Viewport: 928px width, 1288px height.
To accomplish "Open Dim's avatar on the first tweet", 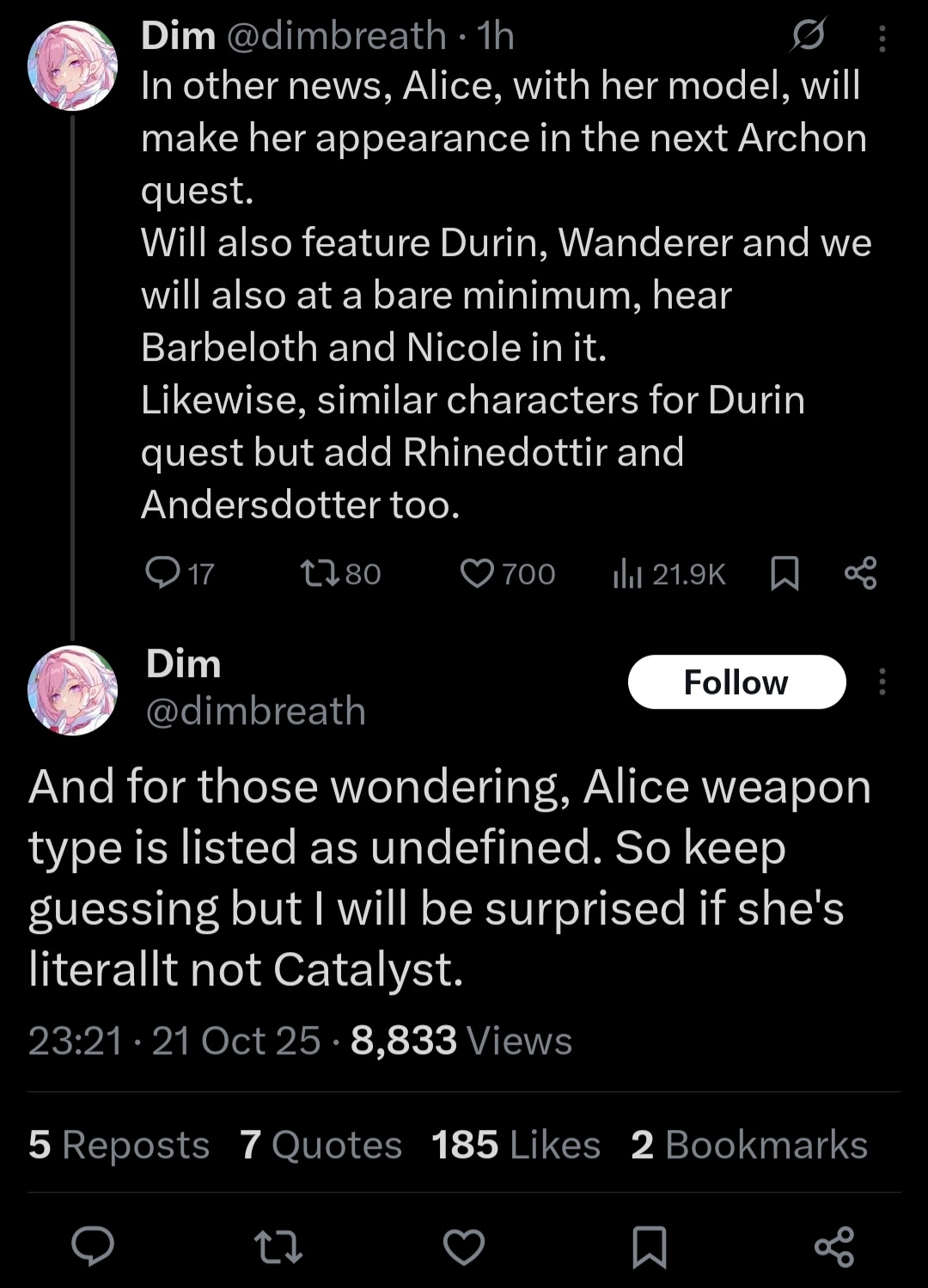I will 72,67.
